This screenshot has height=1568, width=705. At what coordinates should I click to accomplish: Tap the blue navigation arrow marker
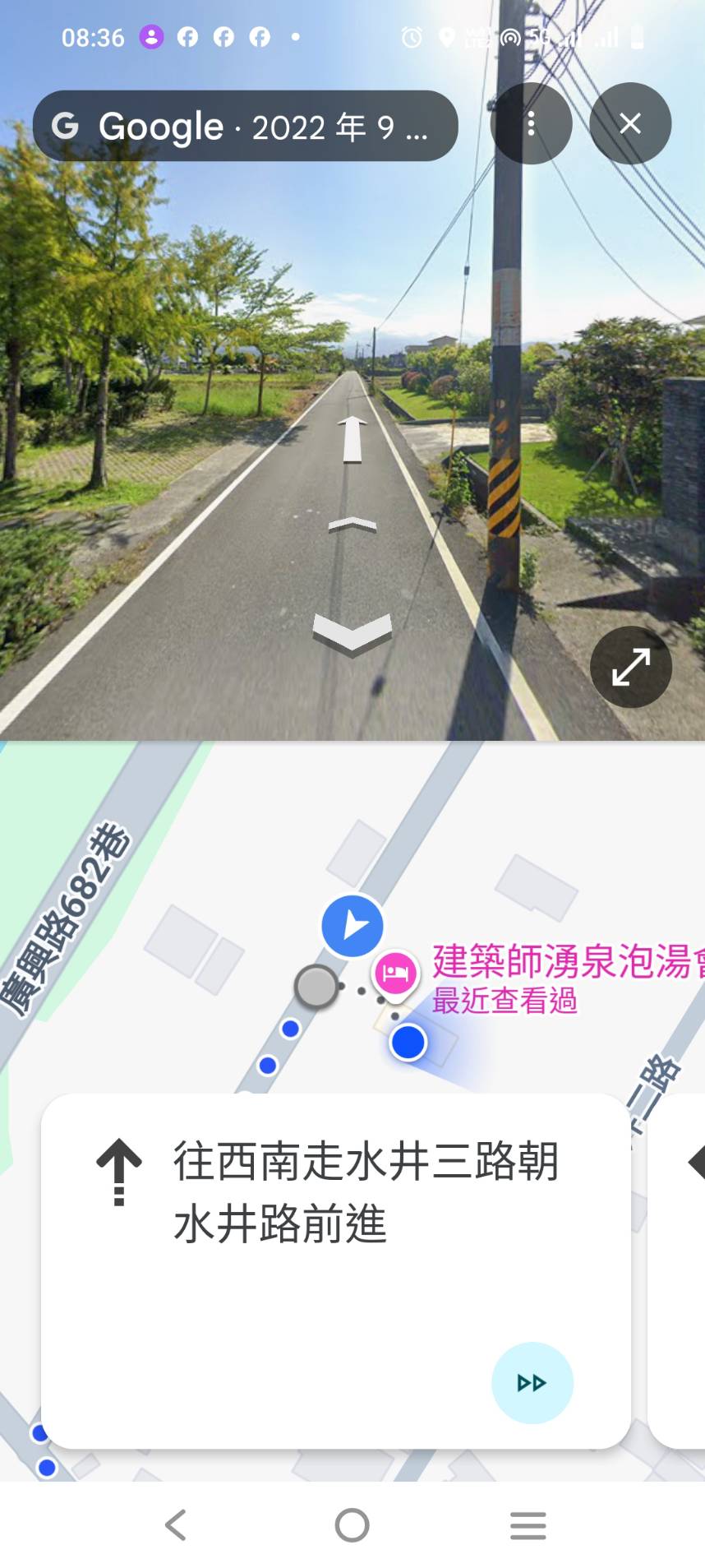pos(352,925)
